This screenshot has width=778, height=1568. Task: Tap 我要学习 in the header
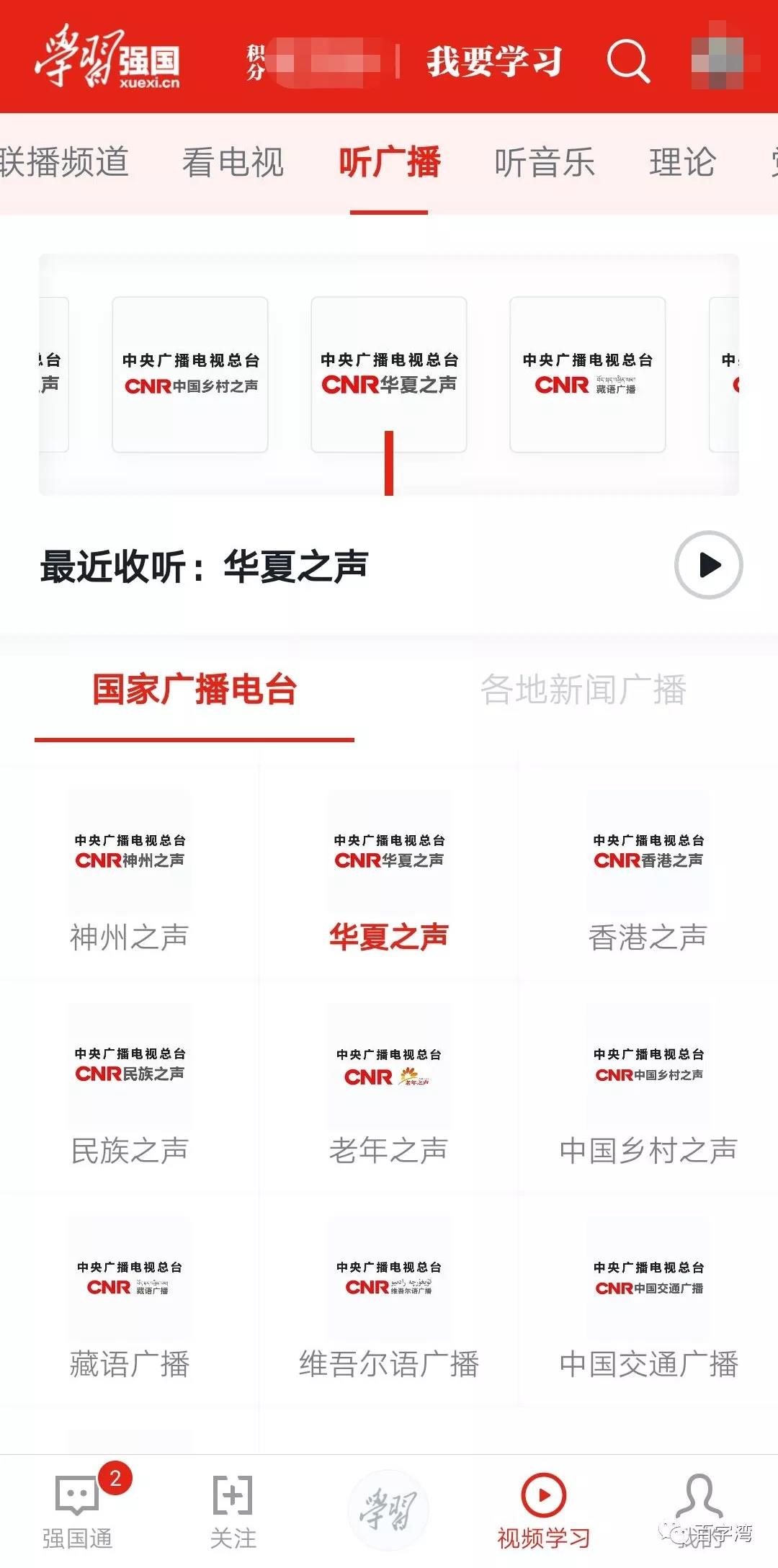(493, 61)
